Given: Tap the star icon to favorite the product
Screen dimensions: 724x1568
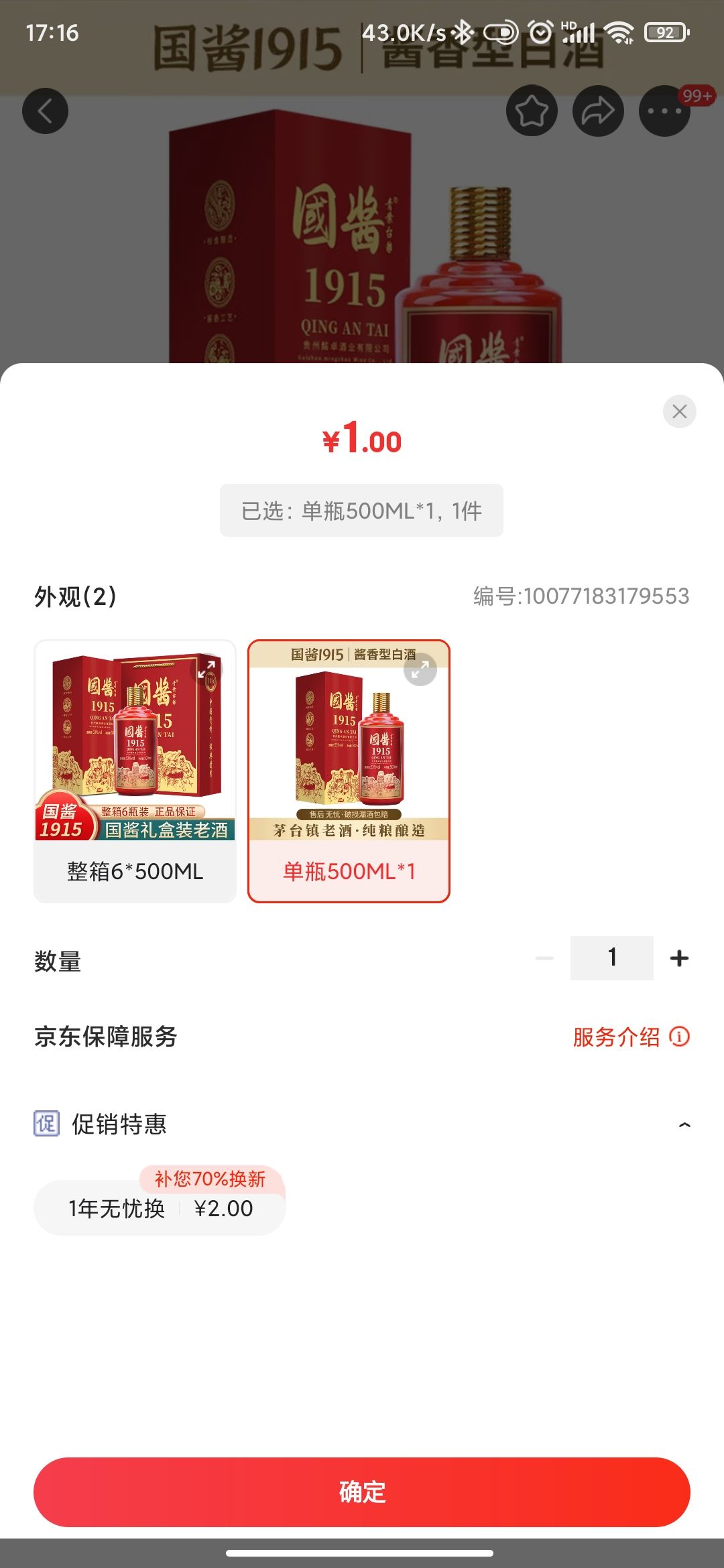Looking at the screenshot, I should [x=531, y=111].
